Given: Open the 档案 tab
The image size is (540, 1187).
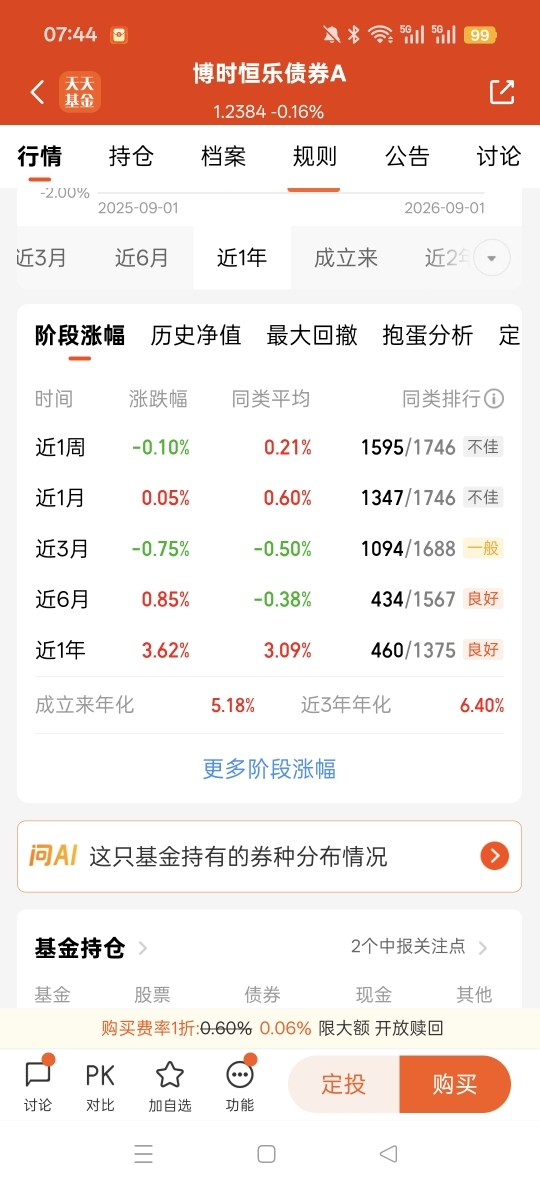Looking at the screenshot, I should coord(223,157).
